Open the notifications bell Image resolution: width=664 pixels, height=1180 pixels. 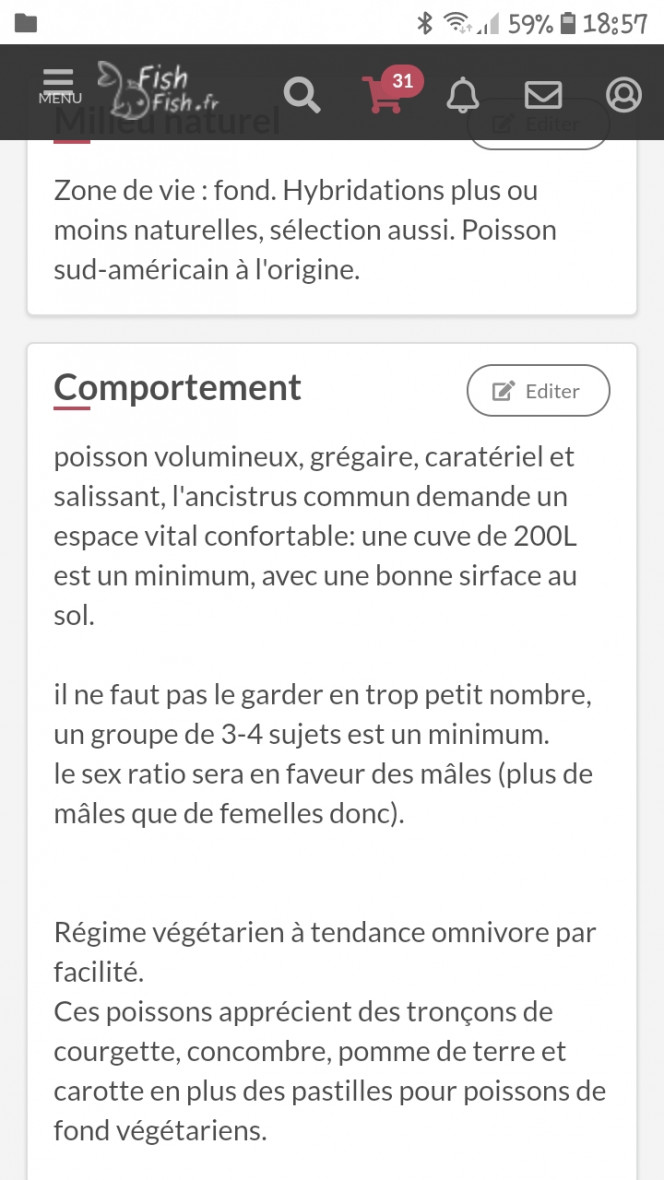pyautogui.click(x=463, y=96)
